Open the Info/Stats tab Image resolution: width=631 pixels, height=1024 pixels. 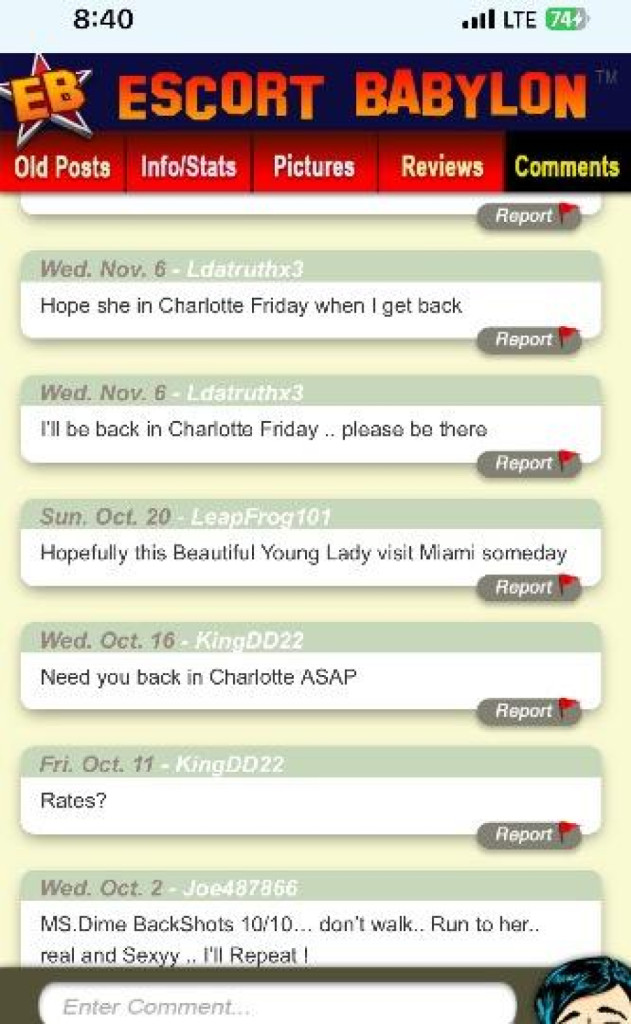[x=188, y=166]
